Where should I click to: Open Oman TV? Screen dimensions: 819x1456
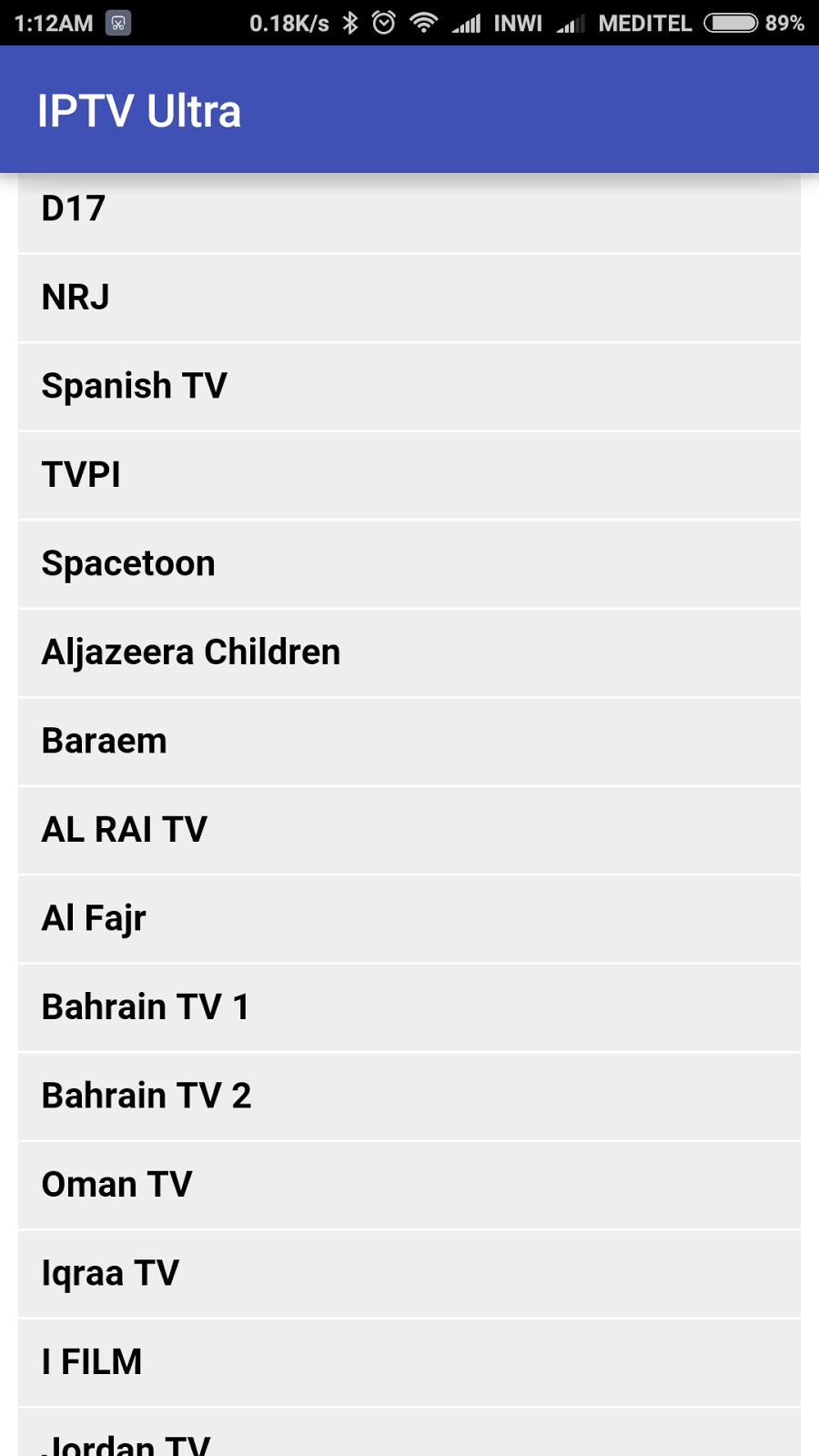click(409, 1185)
